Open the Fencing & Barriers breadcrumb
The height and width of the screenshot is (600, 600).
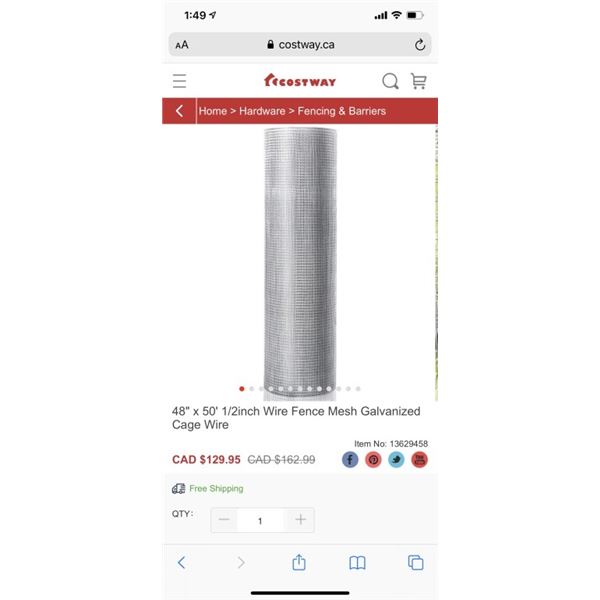(341, 111)
